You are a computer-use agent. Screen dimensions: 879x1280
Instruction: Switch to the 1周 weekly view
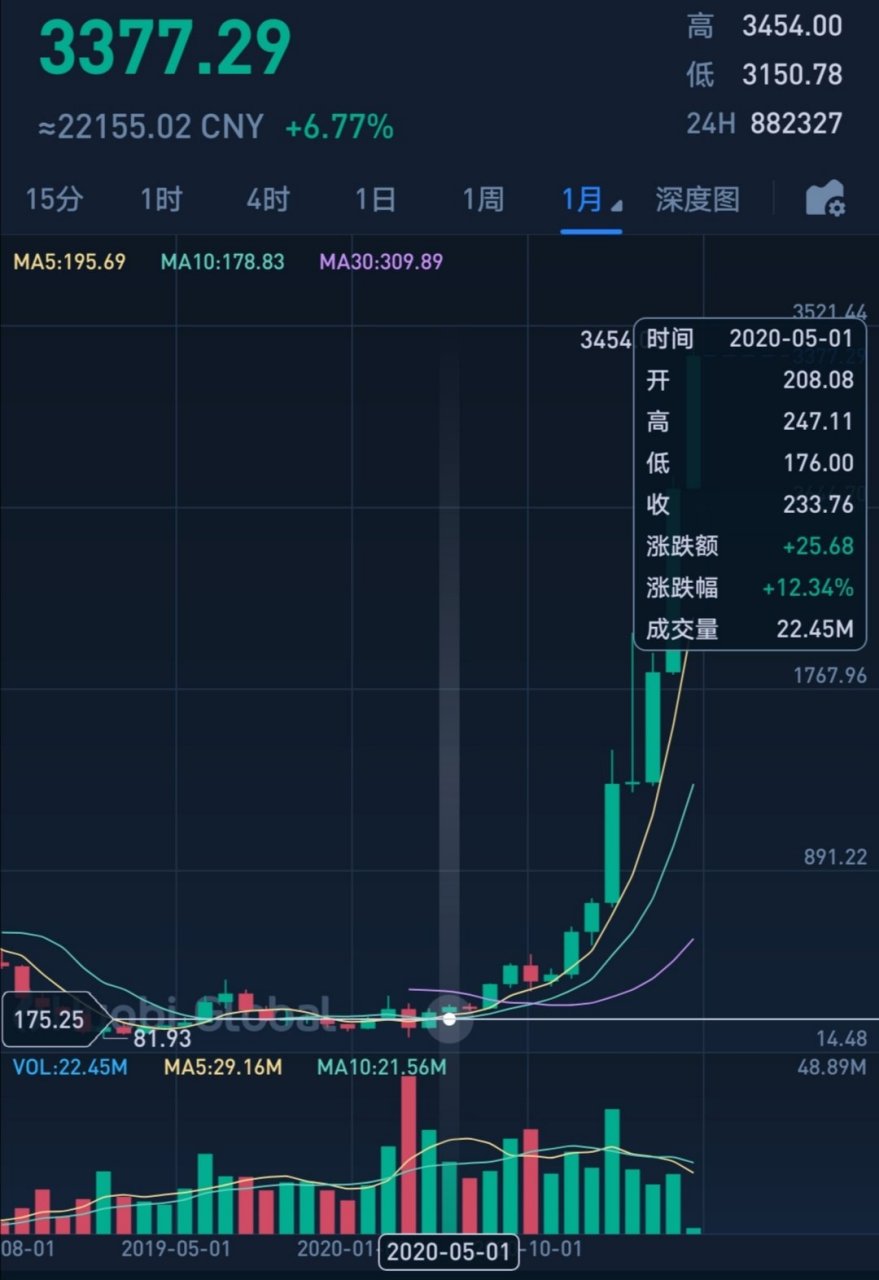tap(483, 200)
